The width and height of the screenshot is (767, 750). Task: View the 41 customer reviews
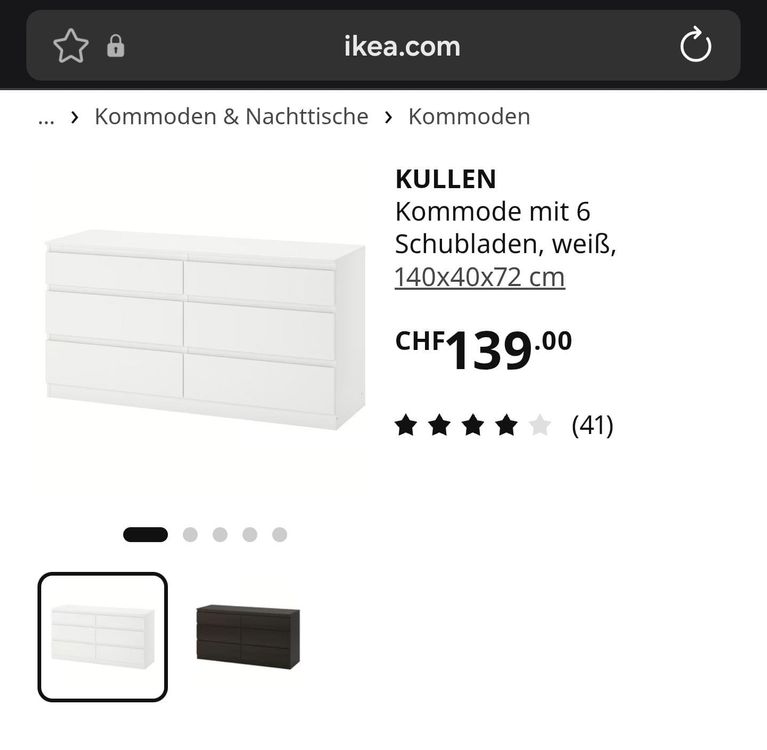pyautogui.click(x=504, y=425)
